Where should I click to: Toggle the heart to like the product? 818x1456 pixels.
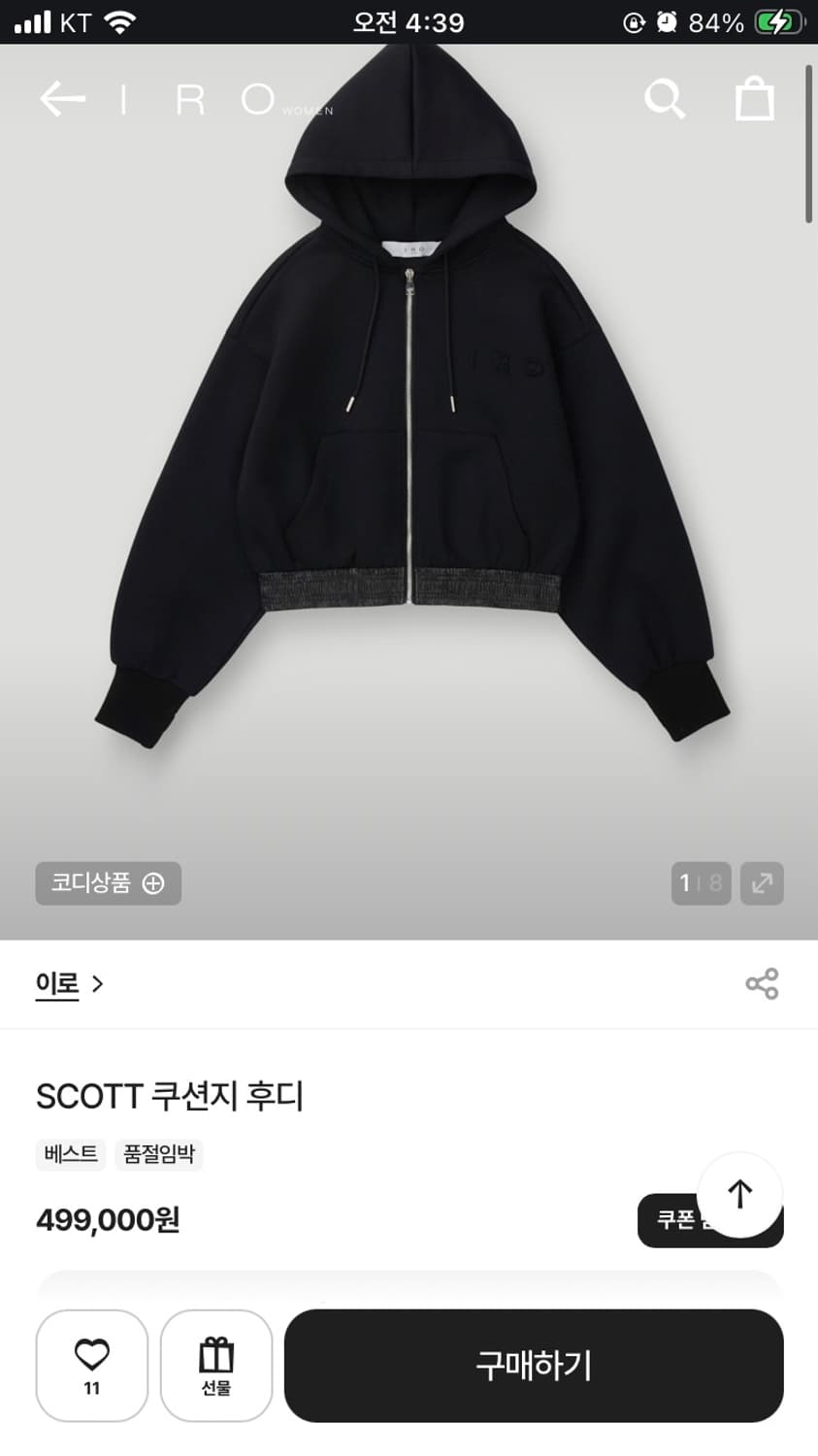(x=91, y=1364)
